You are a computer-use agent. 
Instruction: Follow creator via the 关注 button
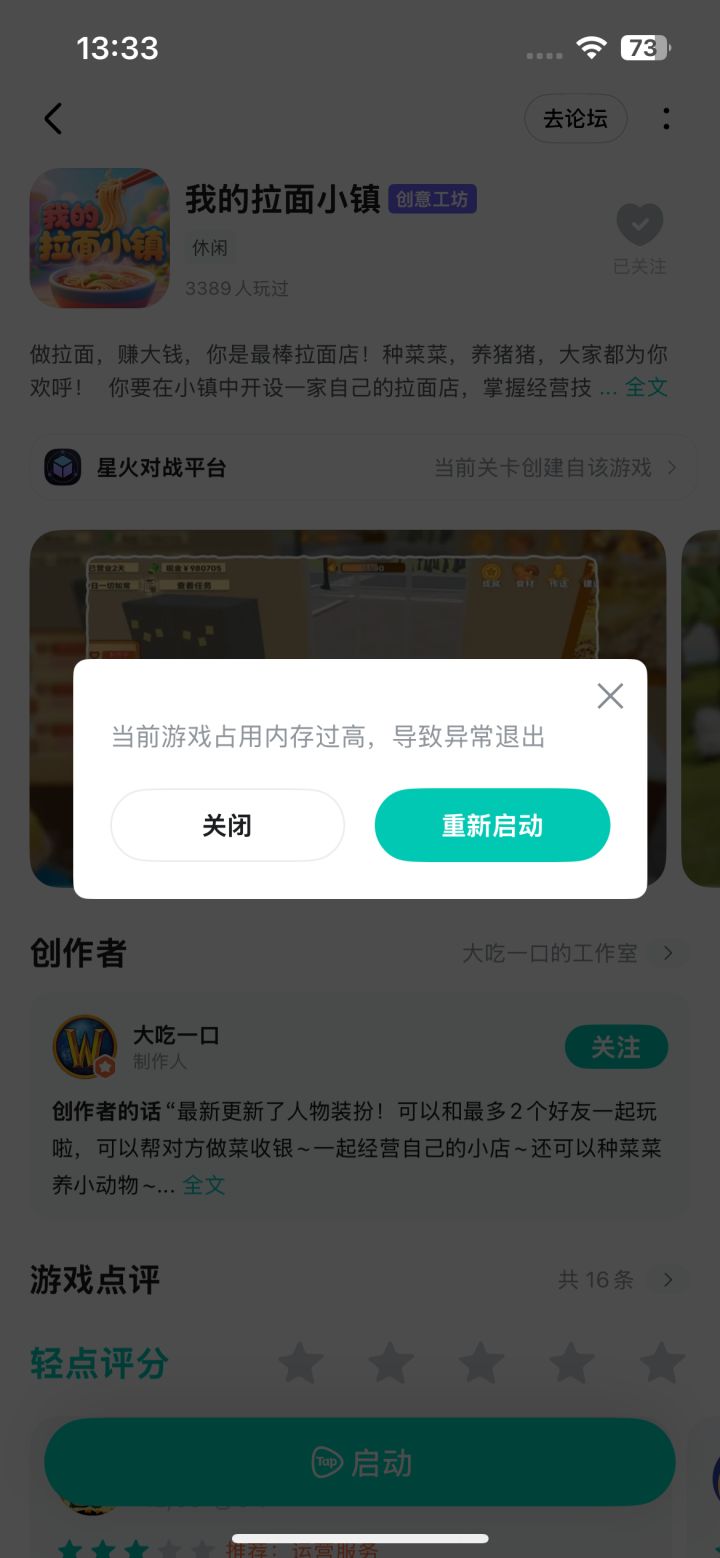(x=617, y=1047)
